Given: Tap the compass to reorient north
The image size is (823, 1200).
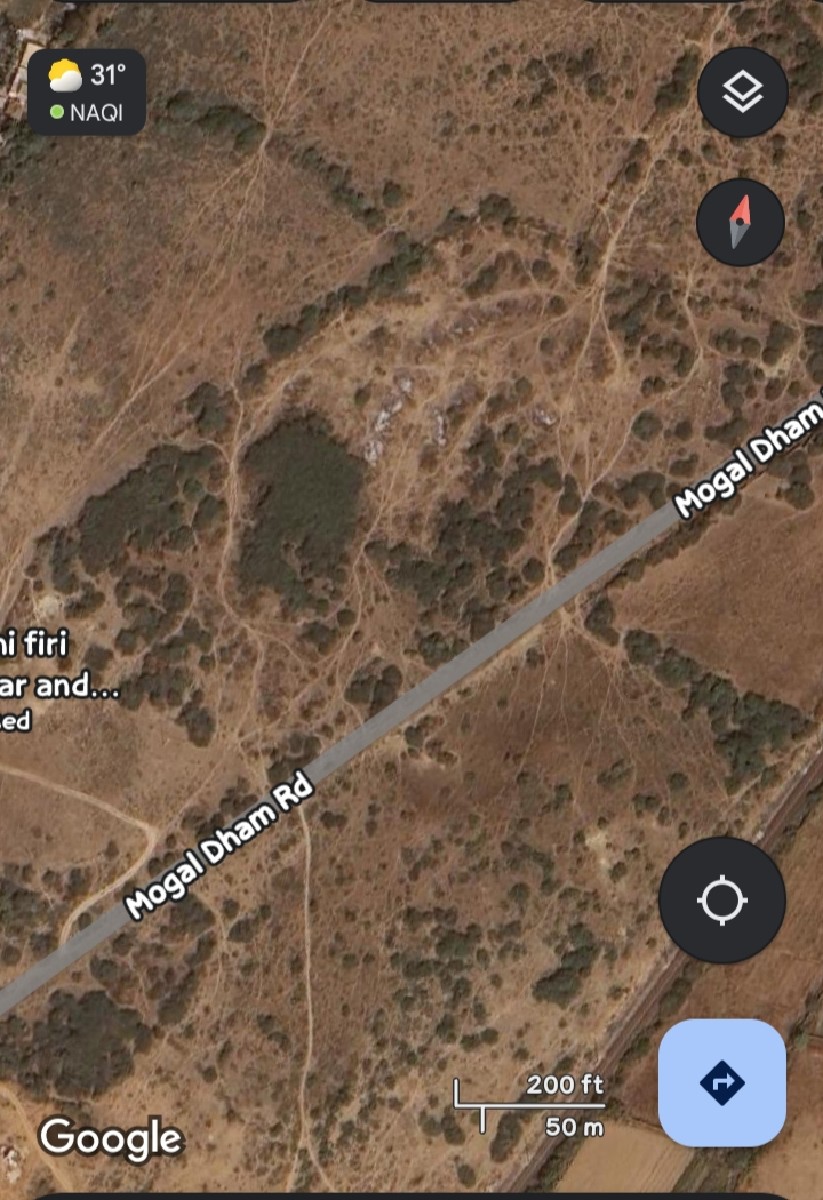Looking at the screenshot, I should 740,222.
